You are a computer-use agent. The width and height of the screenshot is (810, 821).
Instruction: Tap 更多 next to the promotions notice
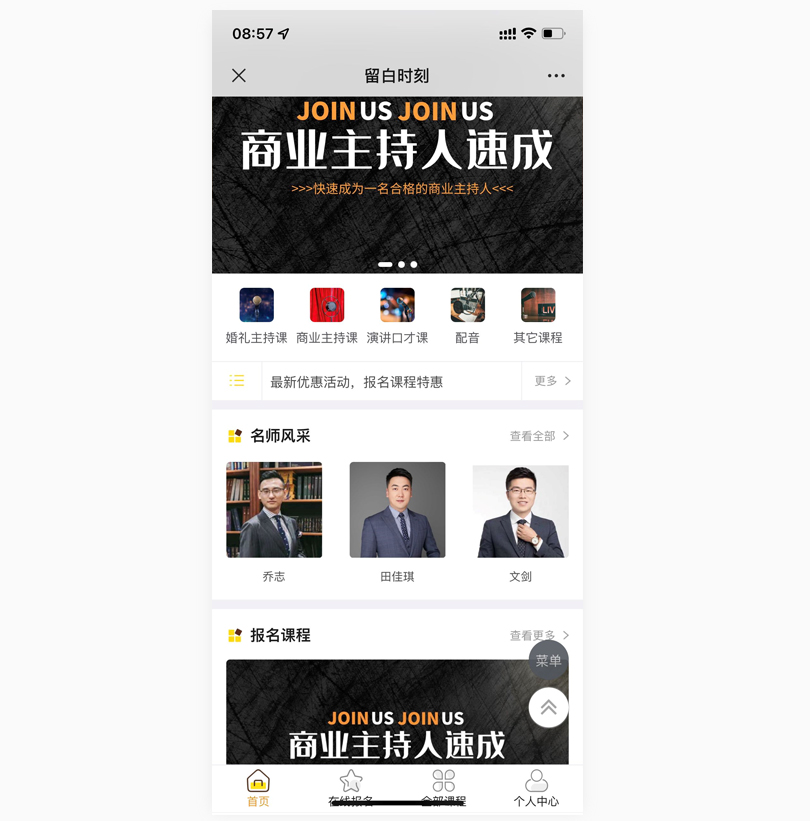(x=552, y=381)
